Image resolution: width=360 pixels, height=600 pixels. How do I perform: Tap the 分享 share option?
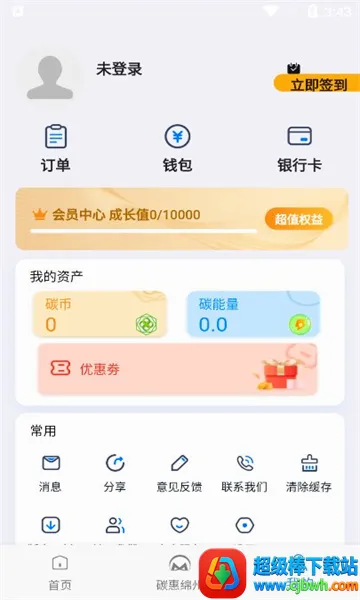click(115, 473)
